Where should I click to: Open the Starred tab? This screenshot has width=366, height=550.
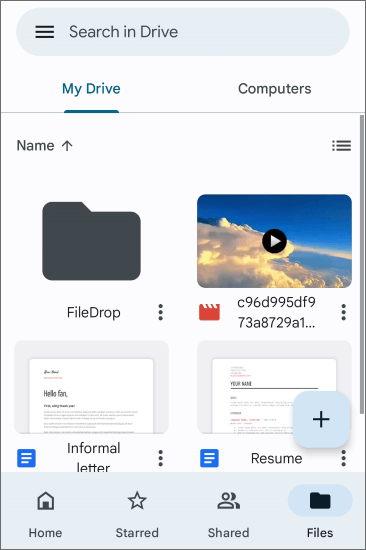point(137,514)
